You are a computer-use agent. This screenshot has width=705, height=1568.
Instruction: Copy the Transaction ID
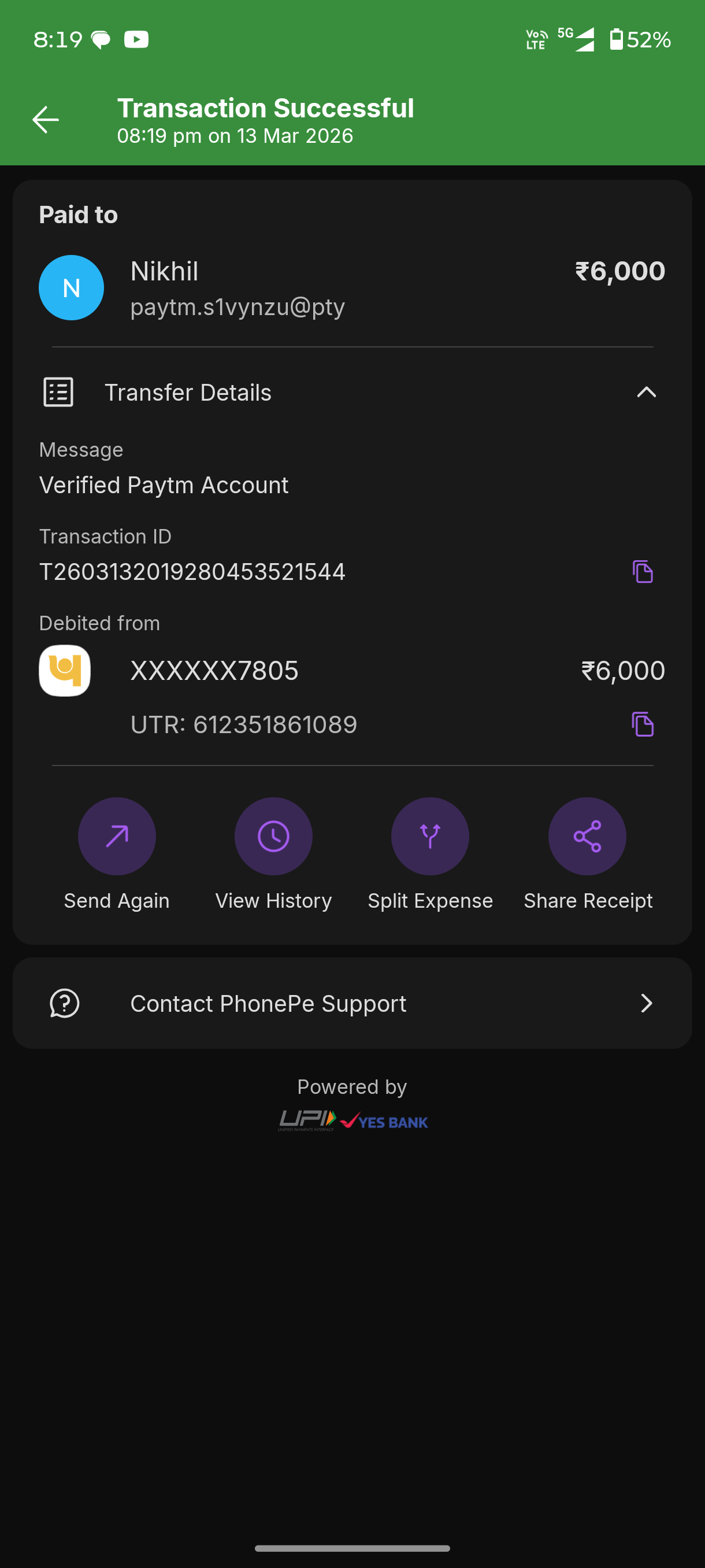click(643, 572)
